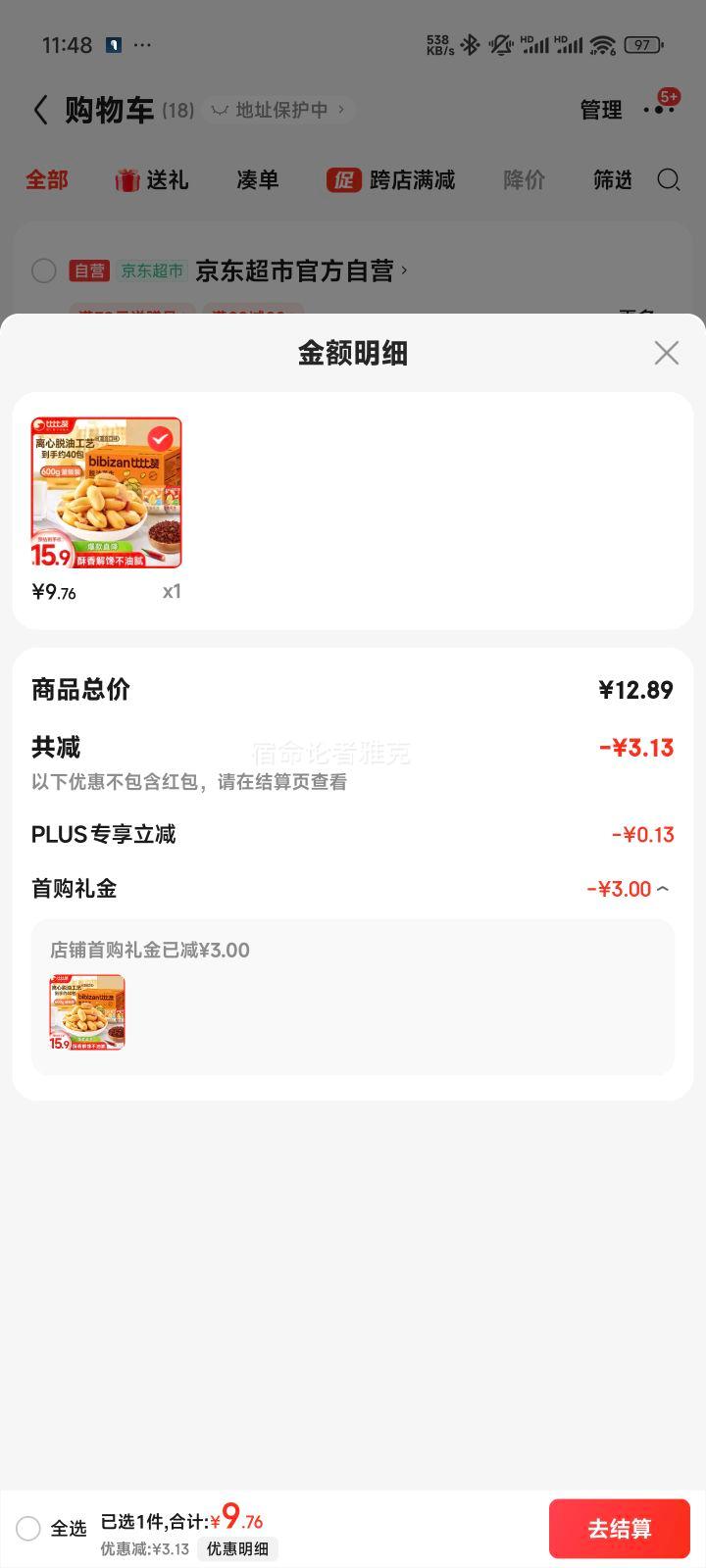Open search from the filter bar
The height and width of the screenshot is (1568, 706).
click(669, 180)
